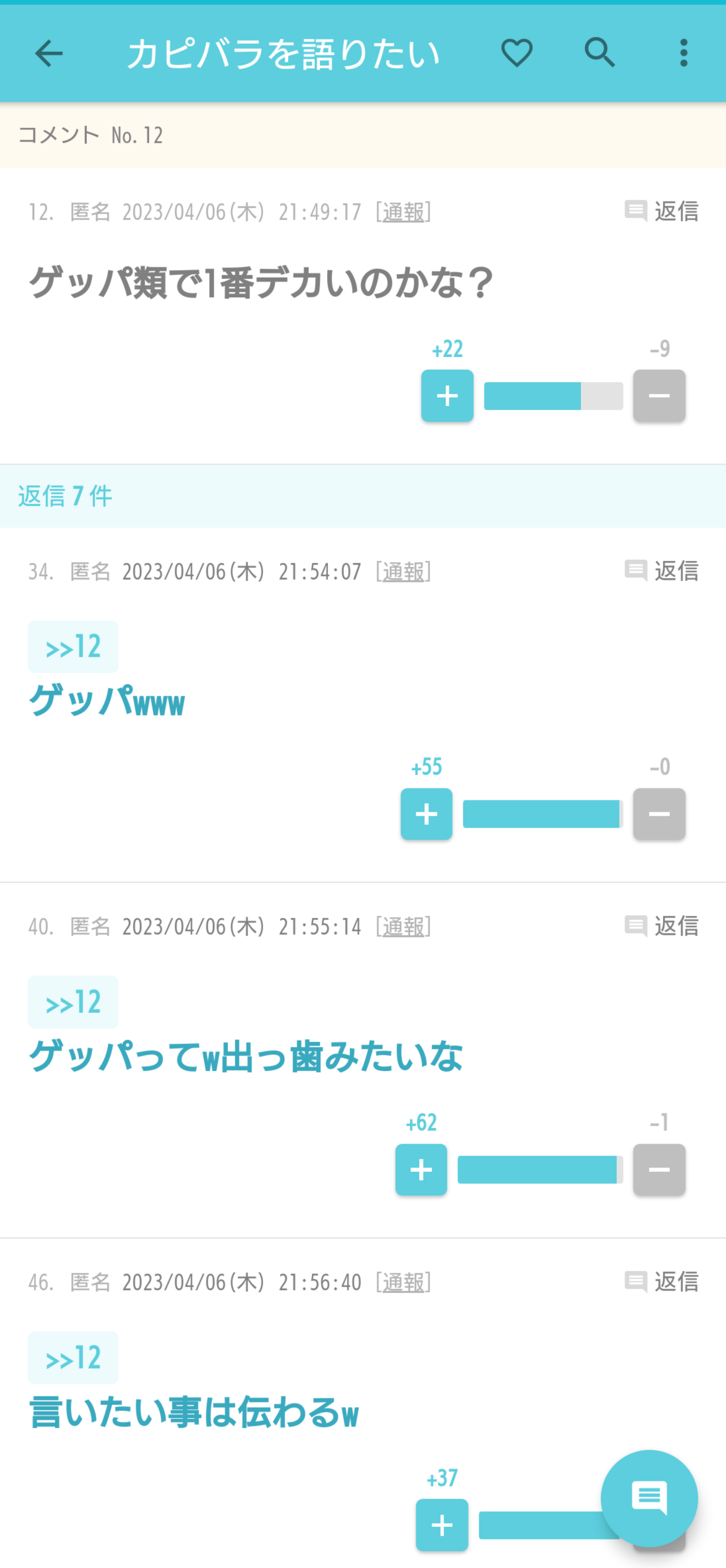726x1568 pixels.
Task: Reply to comment 34
Action: (662, 571)
